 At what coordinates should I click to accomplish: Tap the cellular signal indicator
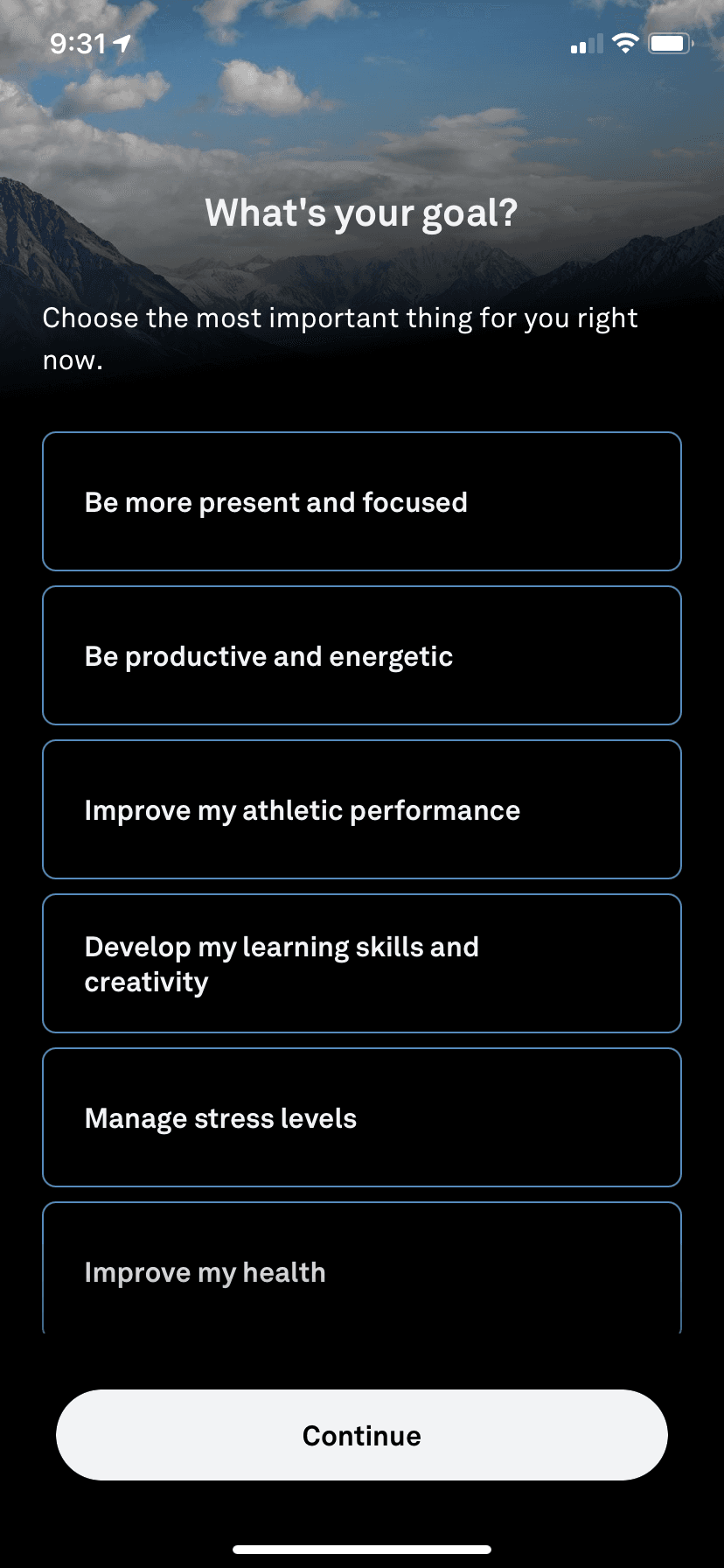coord(584,44)
